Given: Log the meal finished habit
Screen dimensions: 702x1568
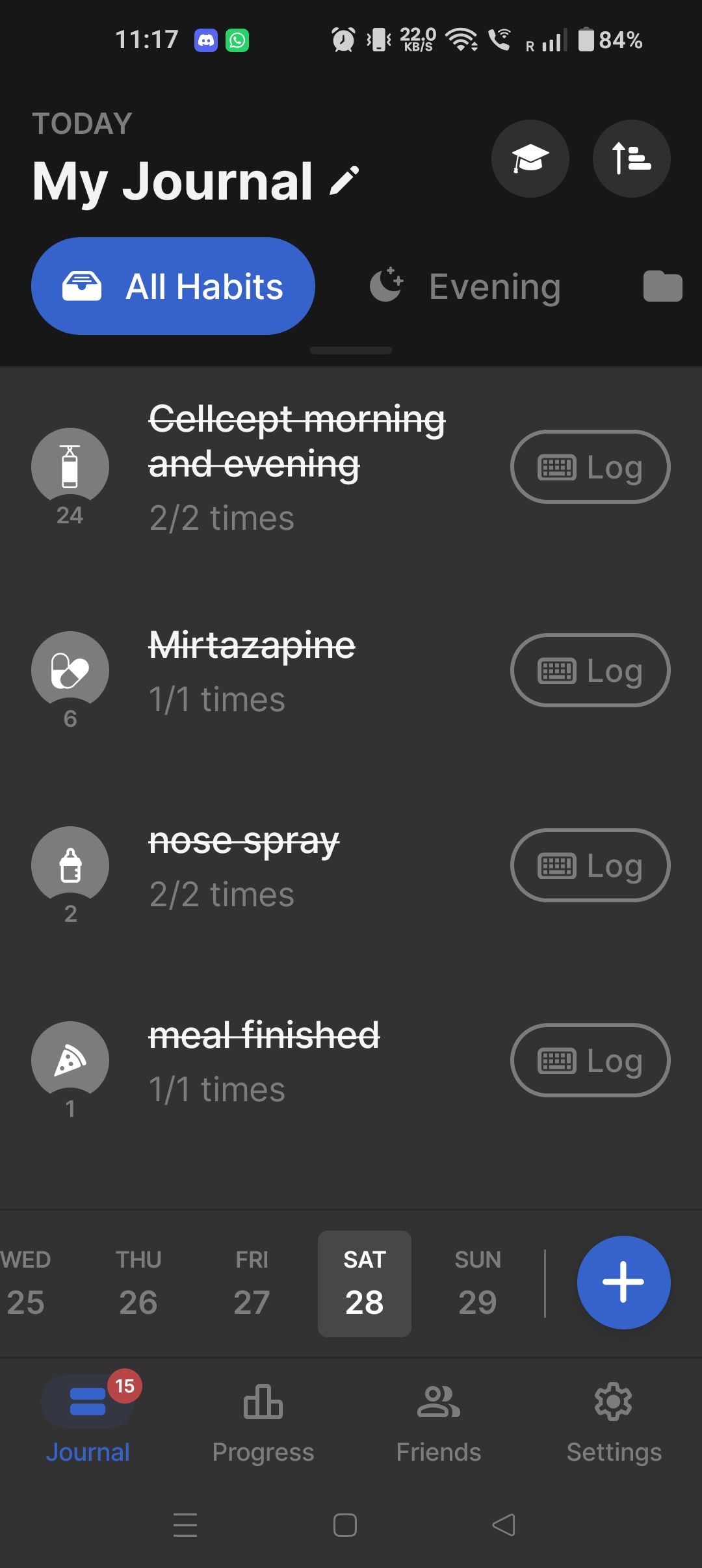Looking at the screenshot, I should [x=590, y=1060].
